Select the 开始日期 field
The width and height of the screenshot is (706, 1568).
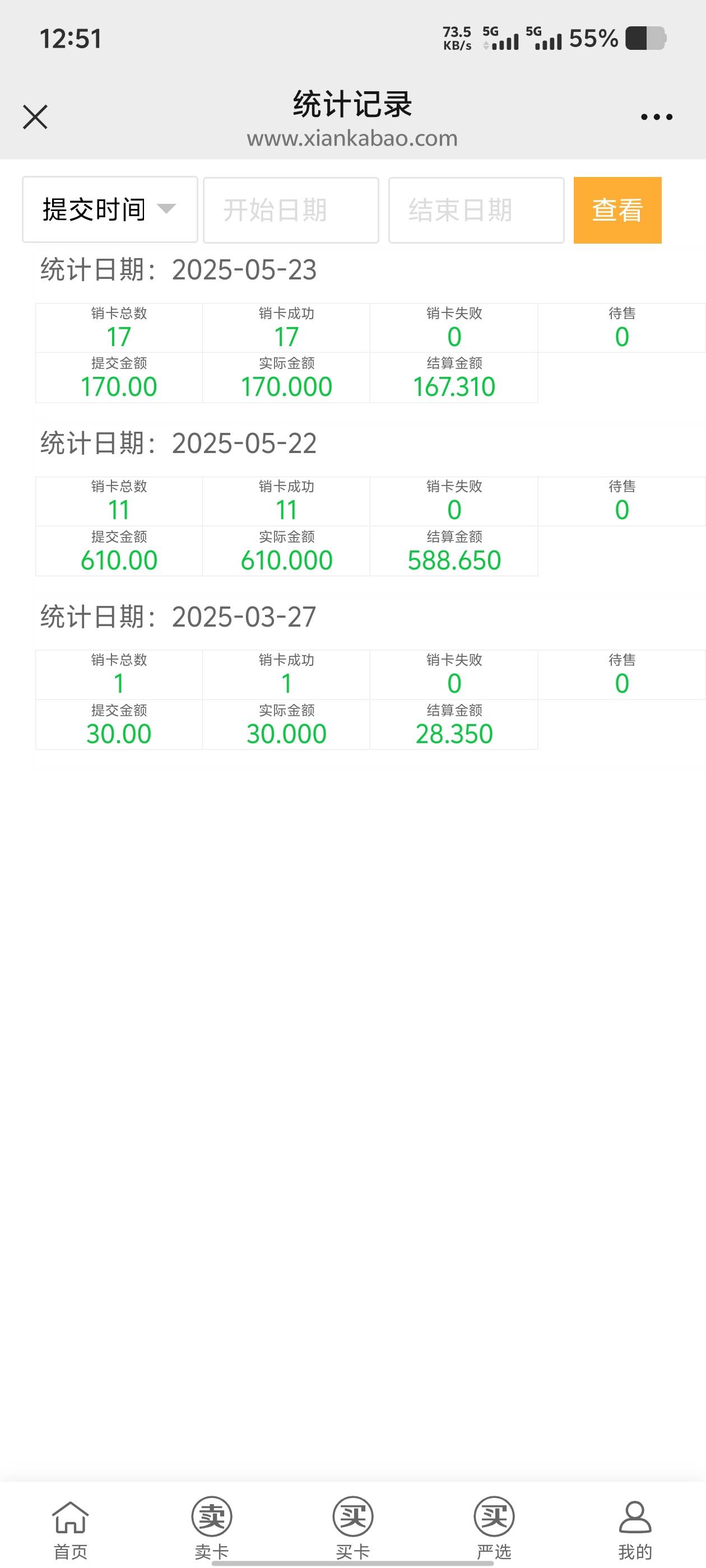point(291,210)
